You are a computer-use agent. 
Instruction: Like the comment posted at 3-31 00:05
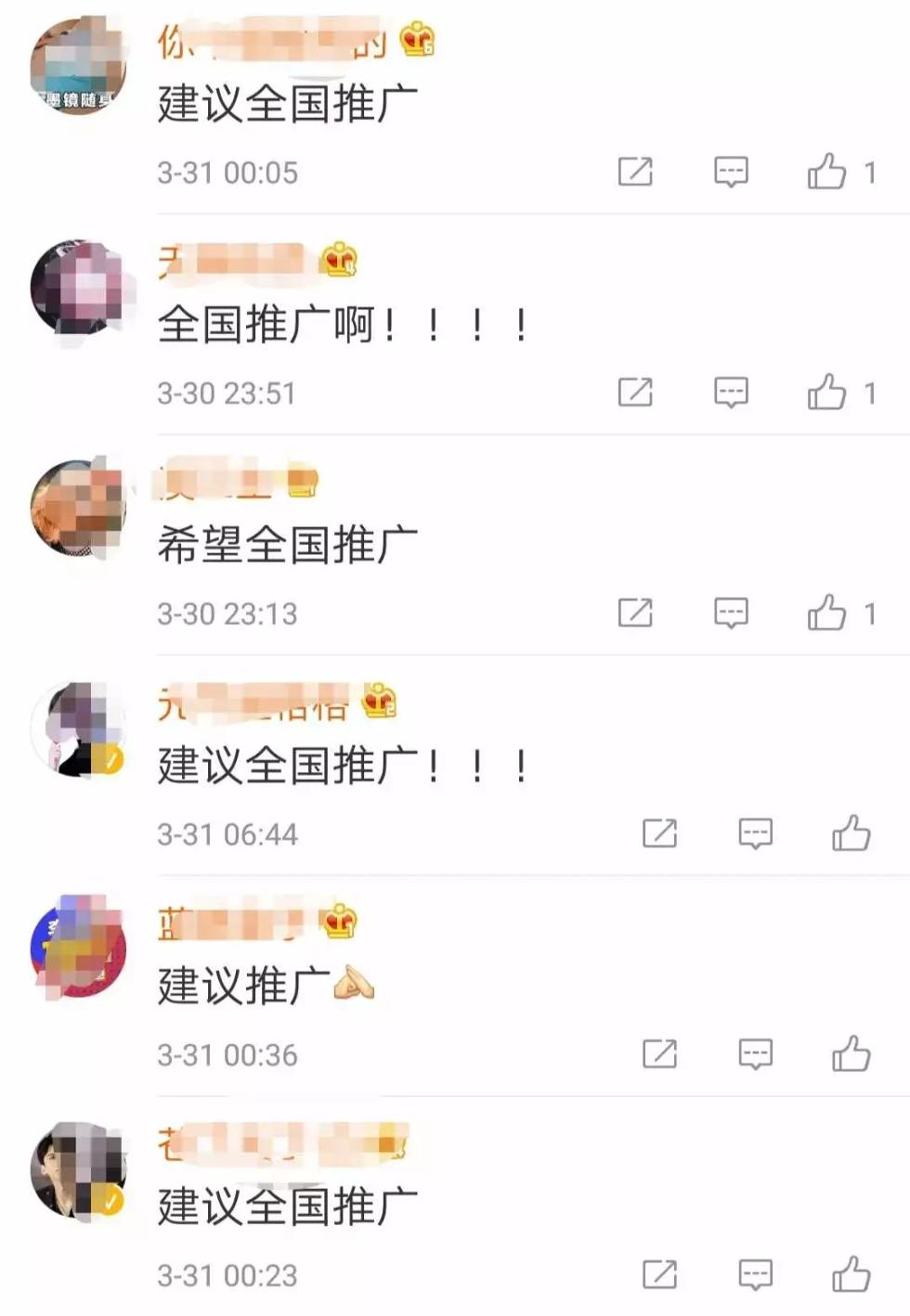(x=826, y=172)
